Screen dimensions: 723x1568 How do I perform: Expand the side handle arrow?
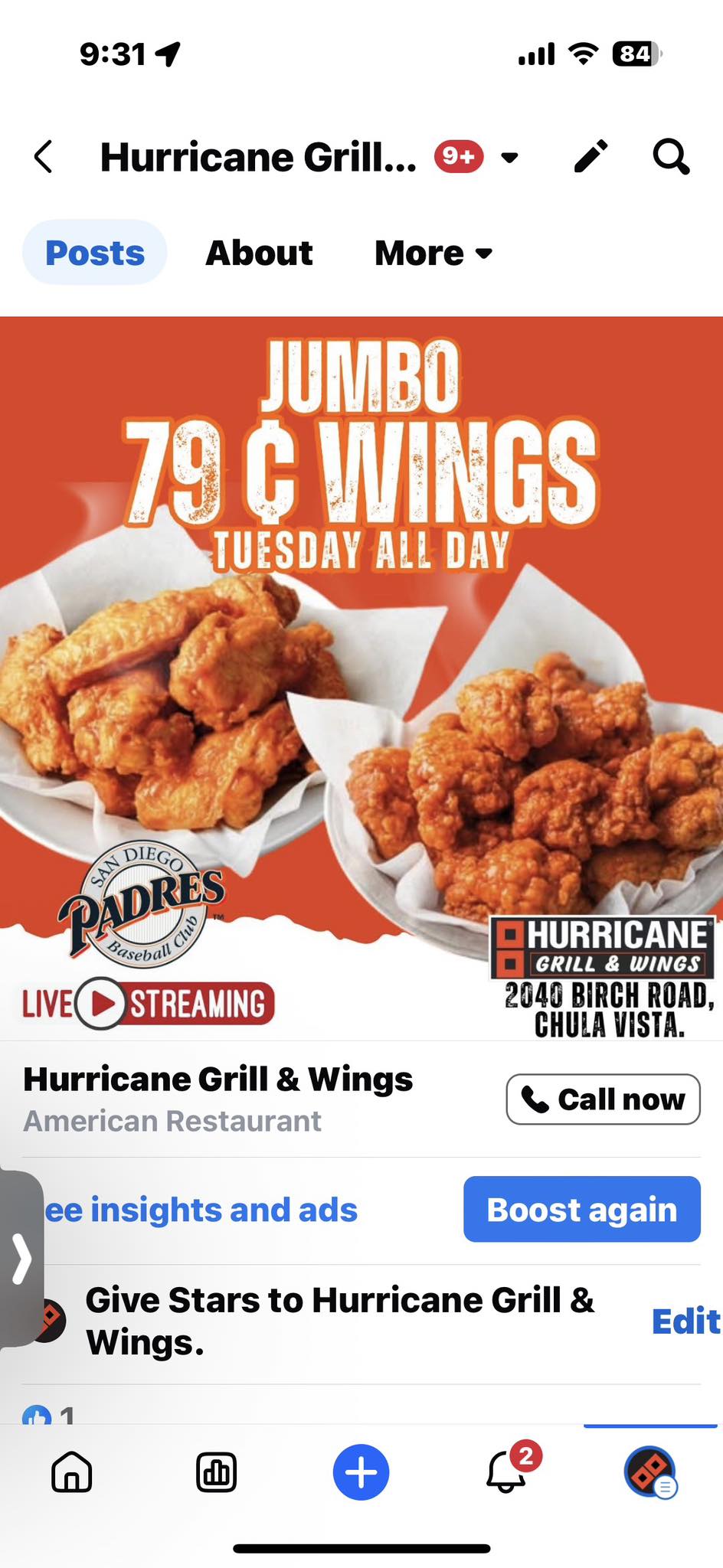(21, 1257)
